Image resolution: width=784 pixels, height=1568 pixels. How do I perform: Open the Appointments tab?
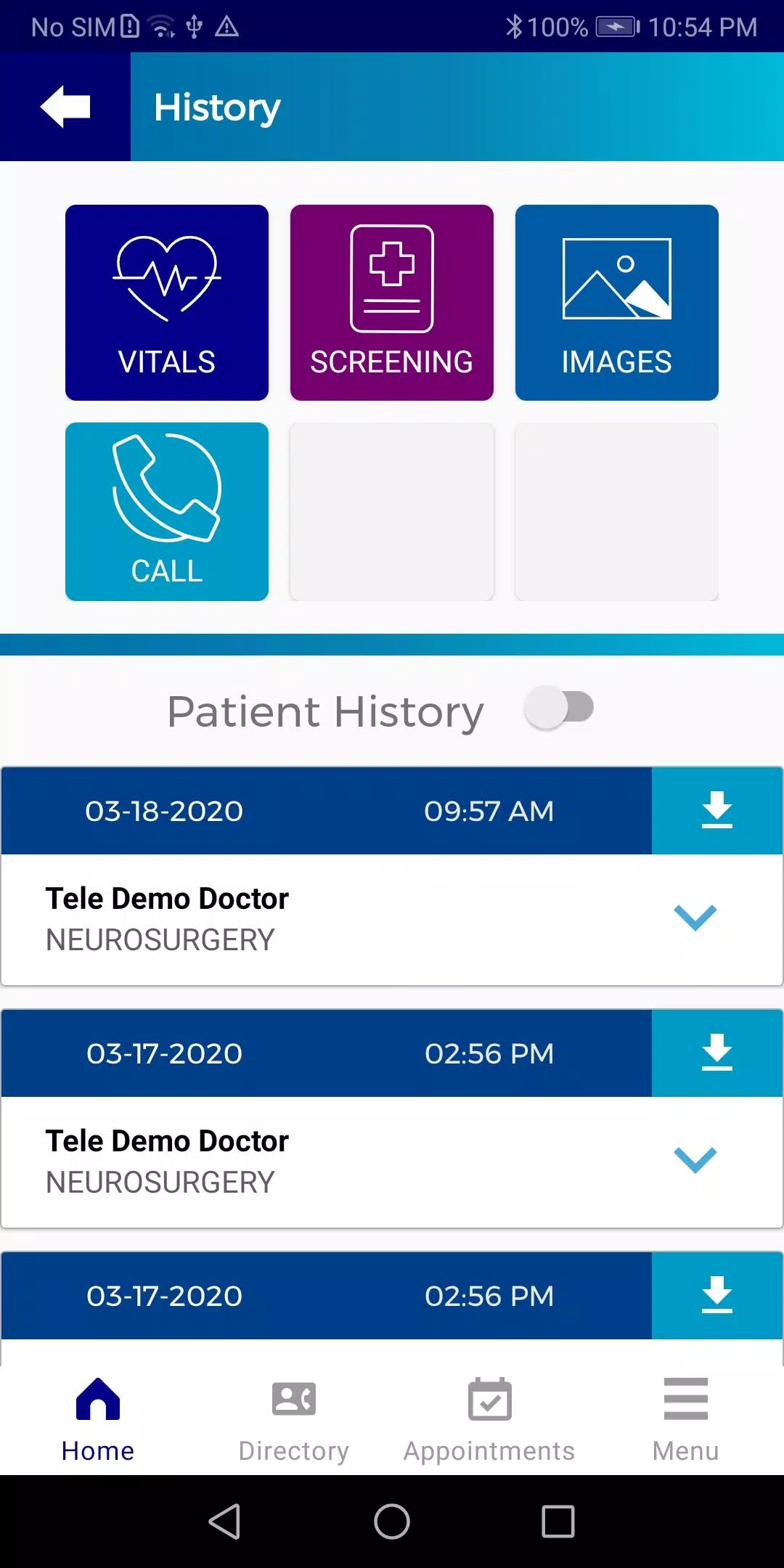pyautogui.click(x=490, y=1421)
